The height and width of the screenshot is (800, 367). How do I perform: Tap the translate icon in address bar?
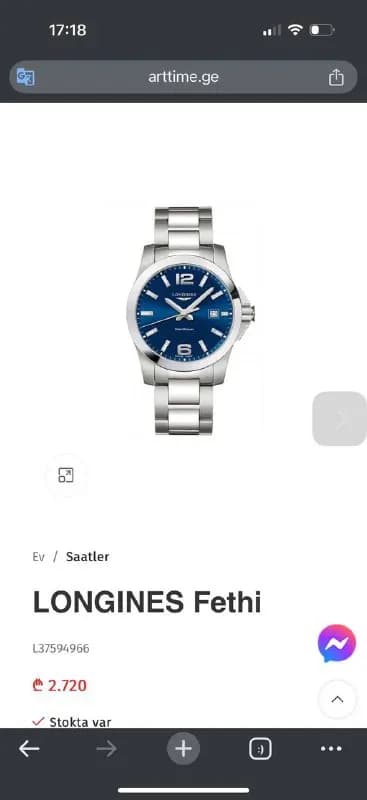(x=26, y=77)
